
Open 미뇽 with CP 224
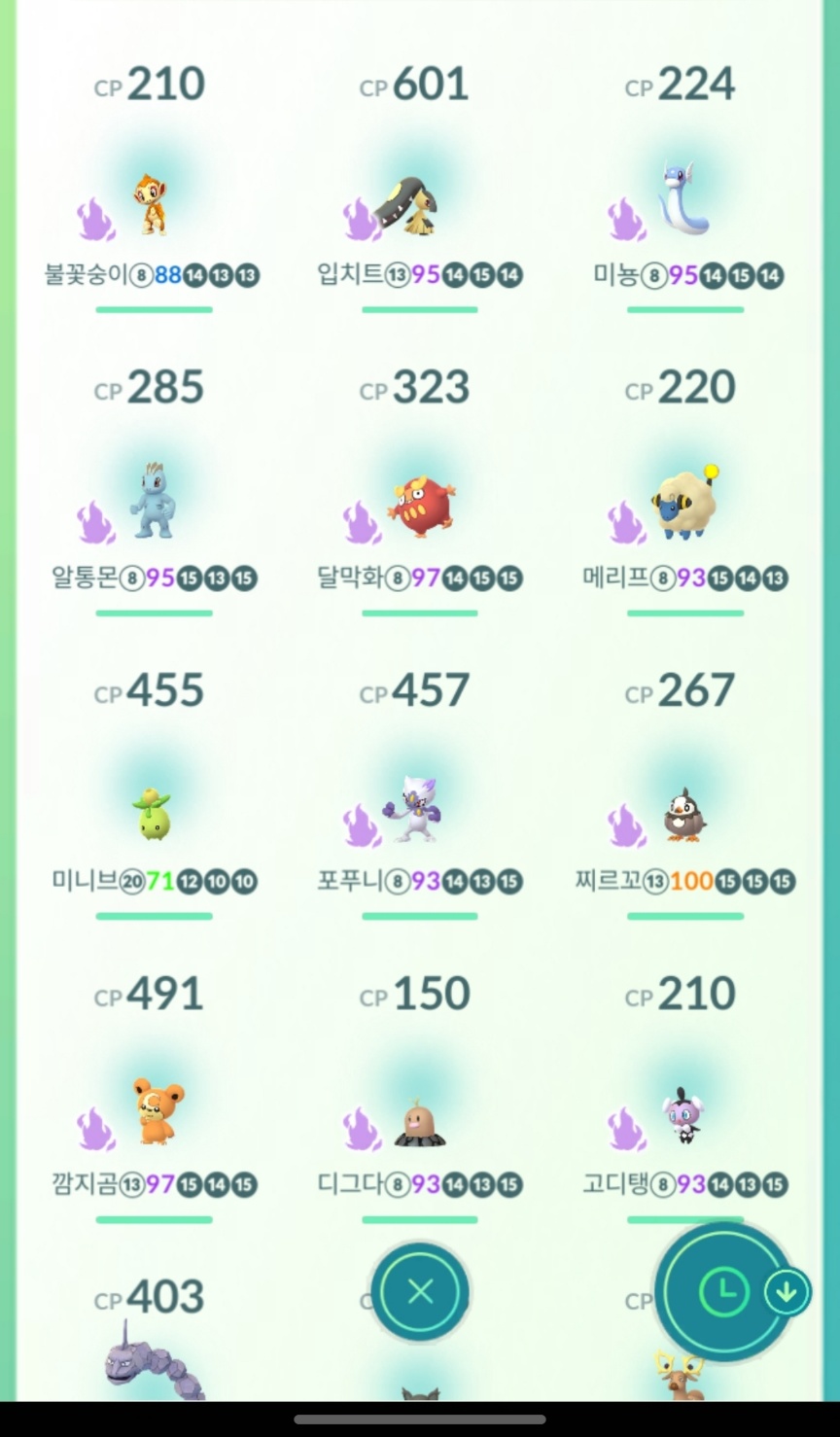pyautogui.click(x=684, y=204)
